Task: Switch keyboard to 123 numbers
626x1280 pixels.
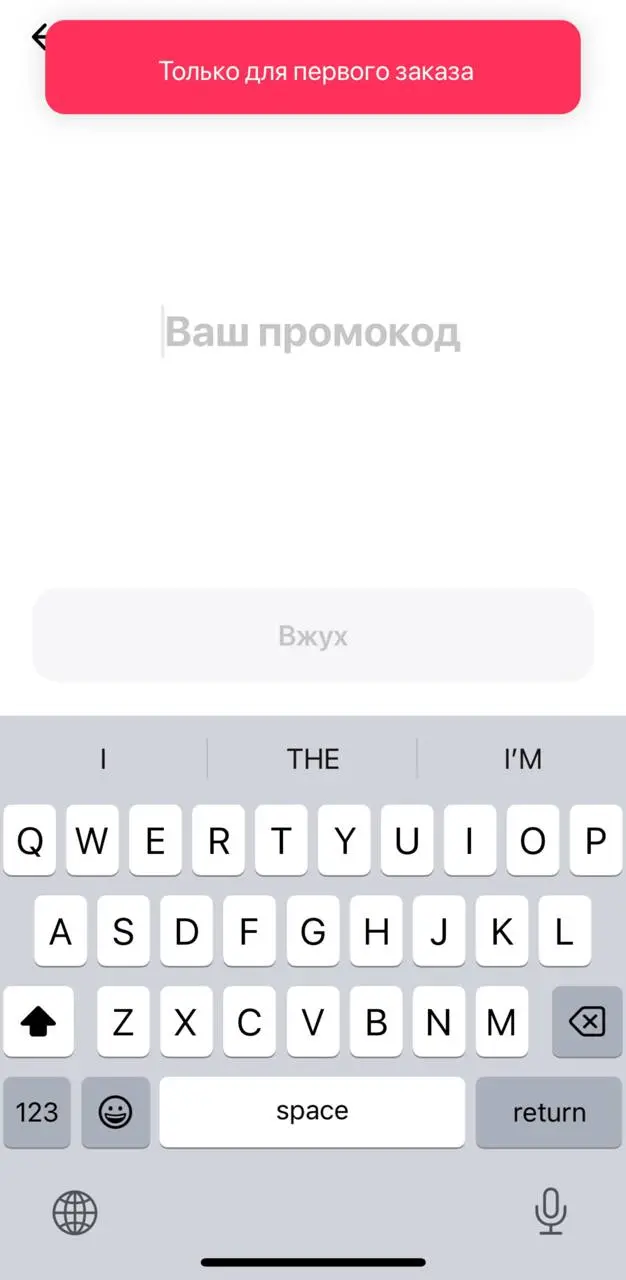Action: (x=37, y=1112)
